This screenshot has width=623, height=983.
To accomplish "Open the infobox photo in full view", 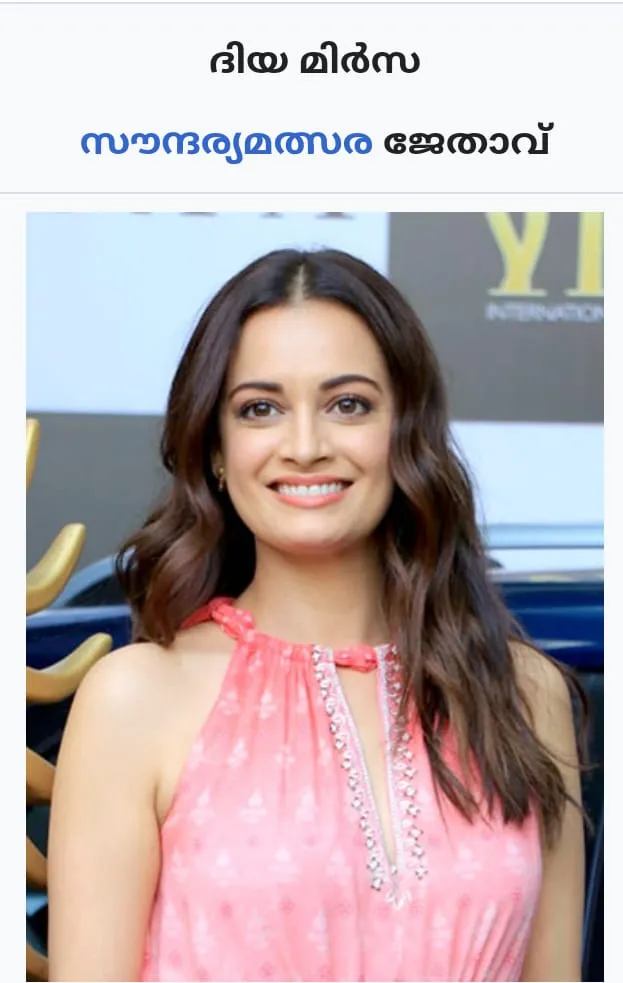I will click(x=314, y=596).
